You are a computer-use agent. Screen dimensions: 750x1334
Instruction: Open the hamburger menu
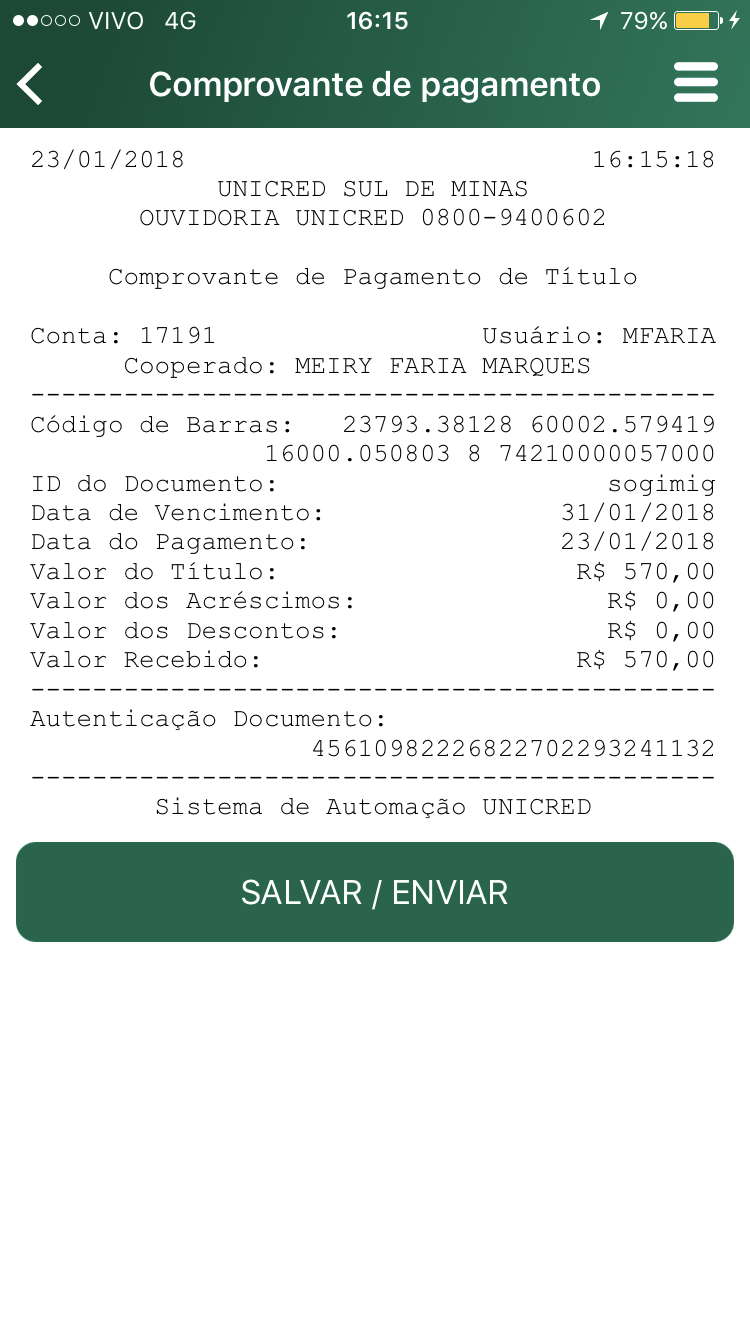coord(696,83)
